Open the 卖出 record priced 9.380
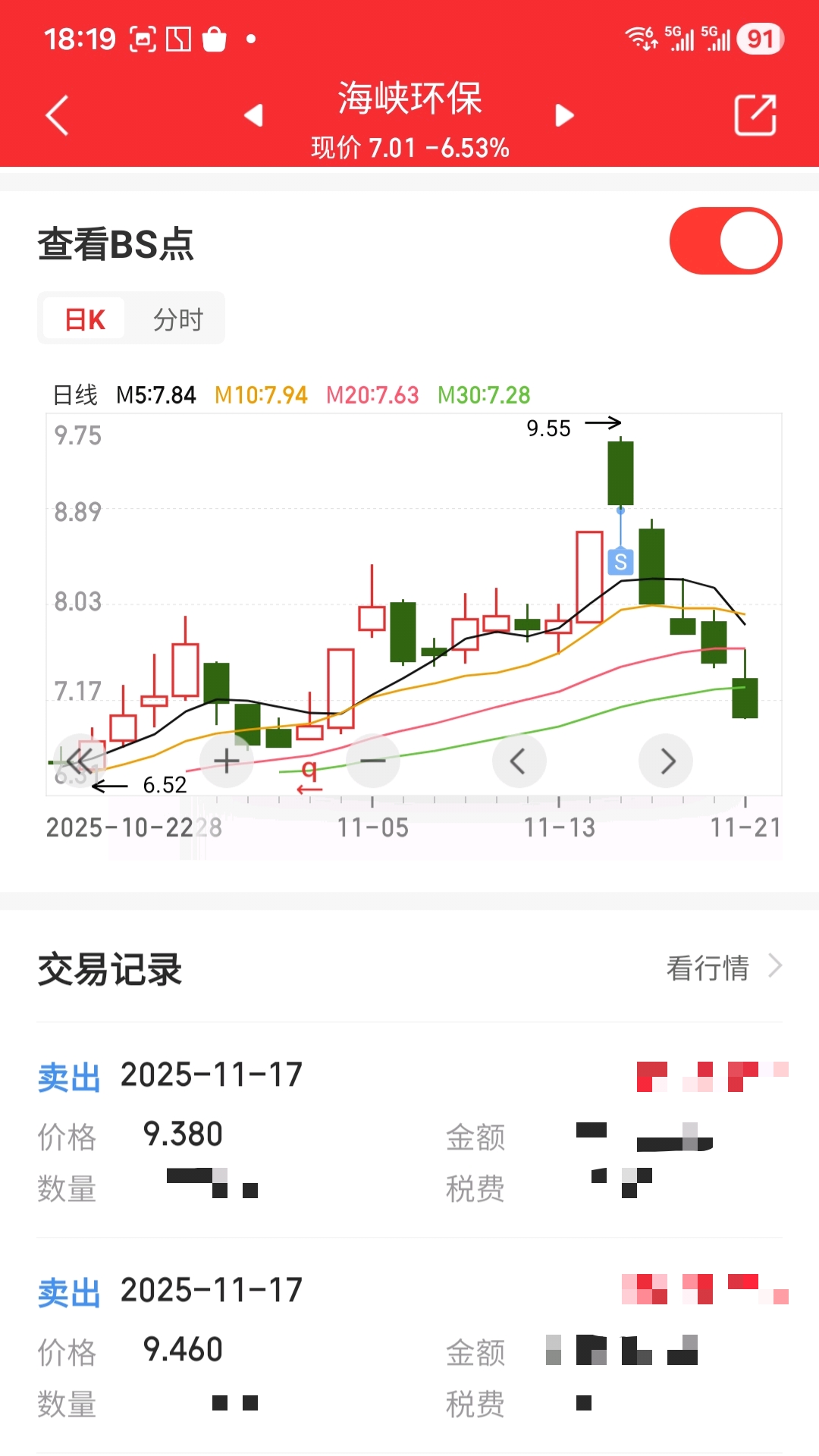The width and height of the screenshot is (819, 1456). (x=409, y=1130)
